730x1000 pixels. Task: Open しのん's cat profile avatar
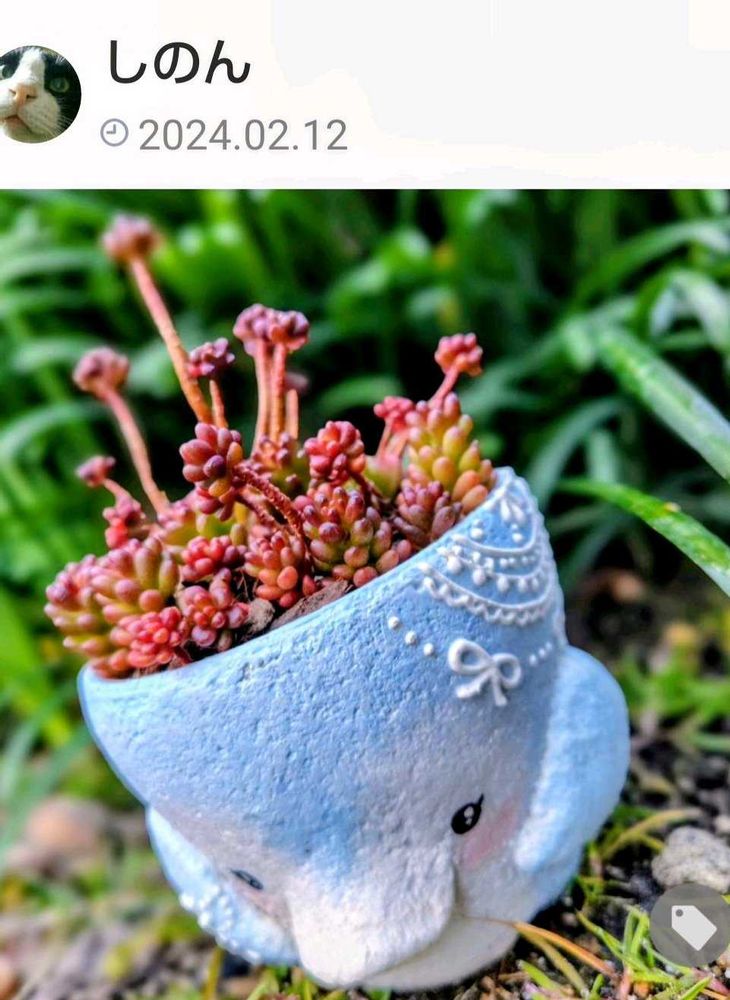36,94
